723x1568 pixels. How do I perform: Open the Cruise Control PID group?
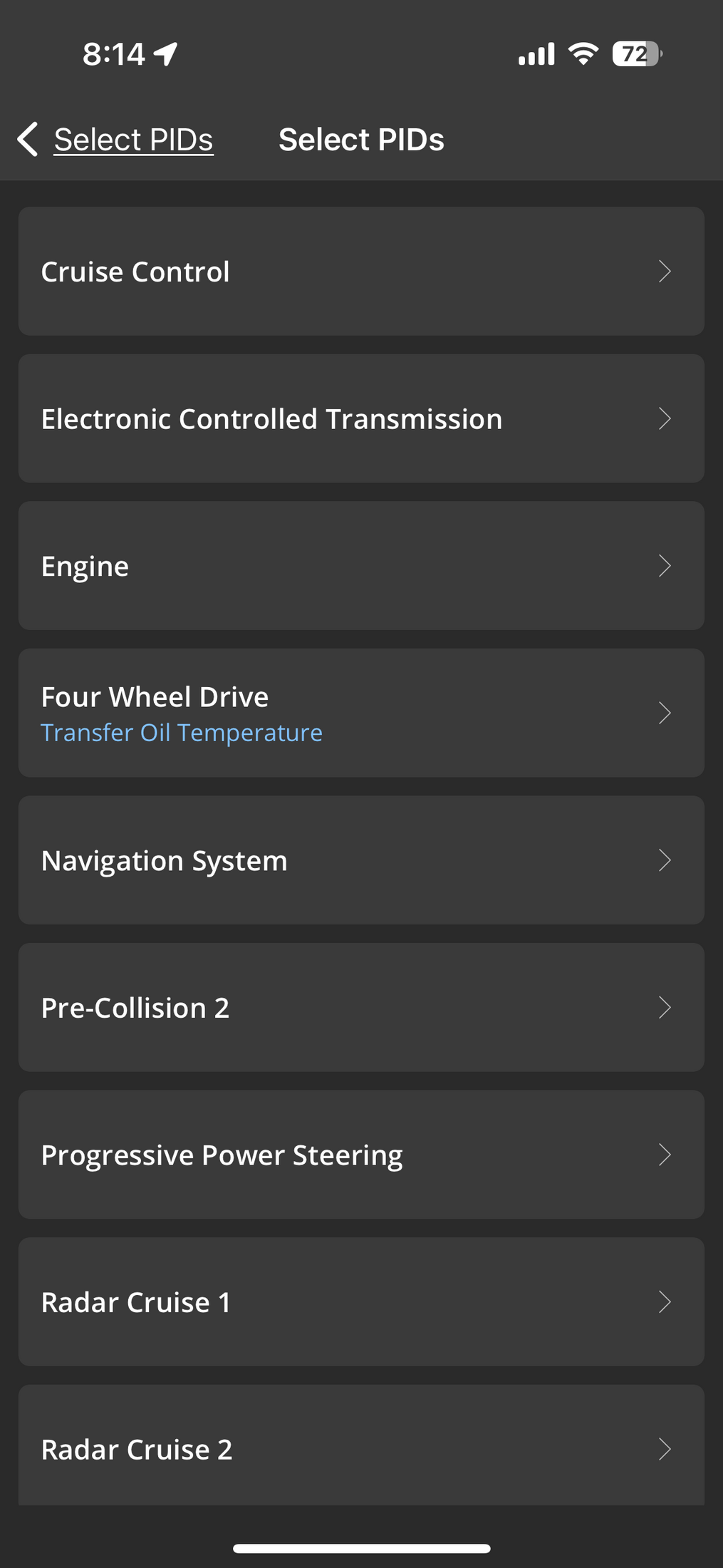361,272
